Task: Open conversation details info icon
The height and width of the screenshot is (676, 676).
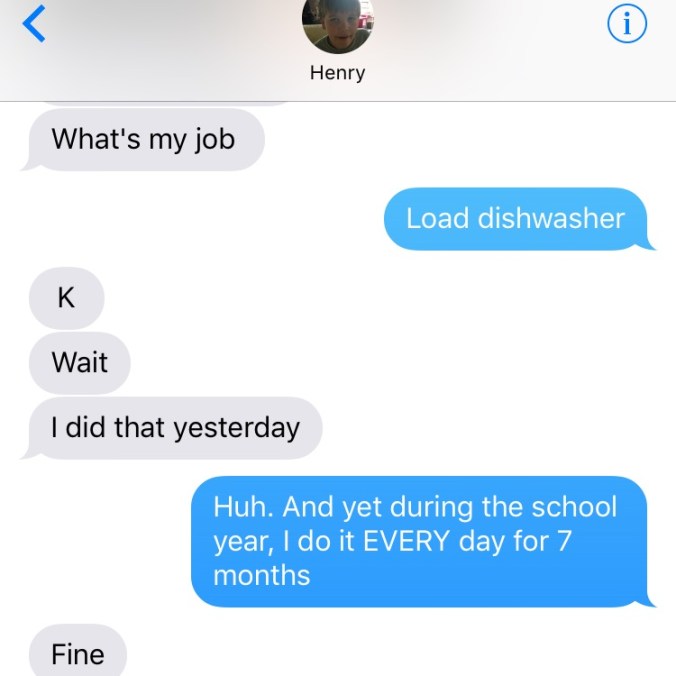Action: [x=627, y=26]
